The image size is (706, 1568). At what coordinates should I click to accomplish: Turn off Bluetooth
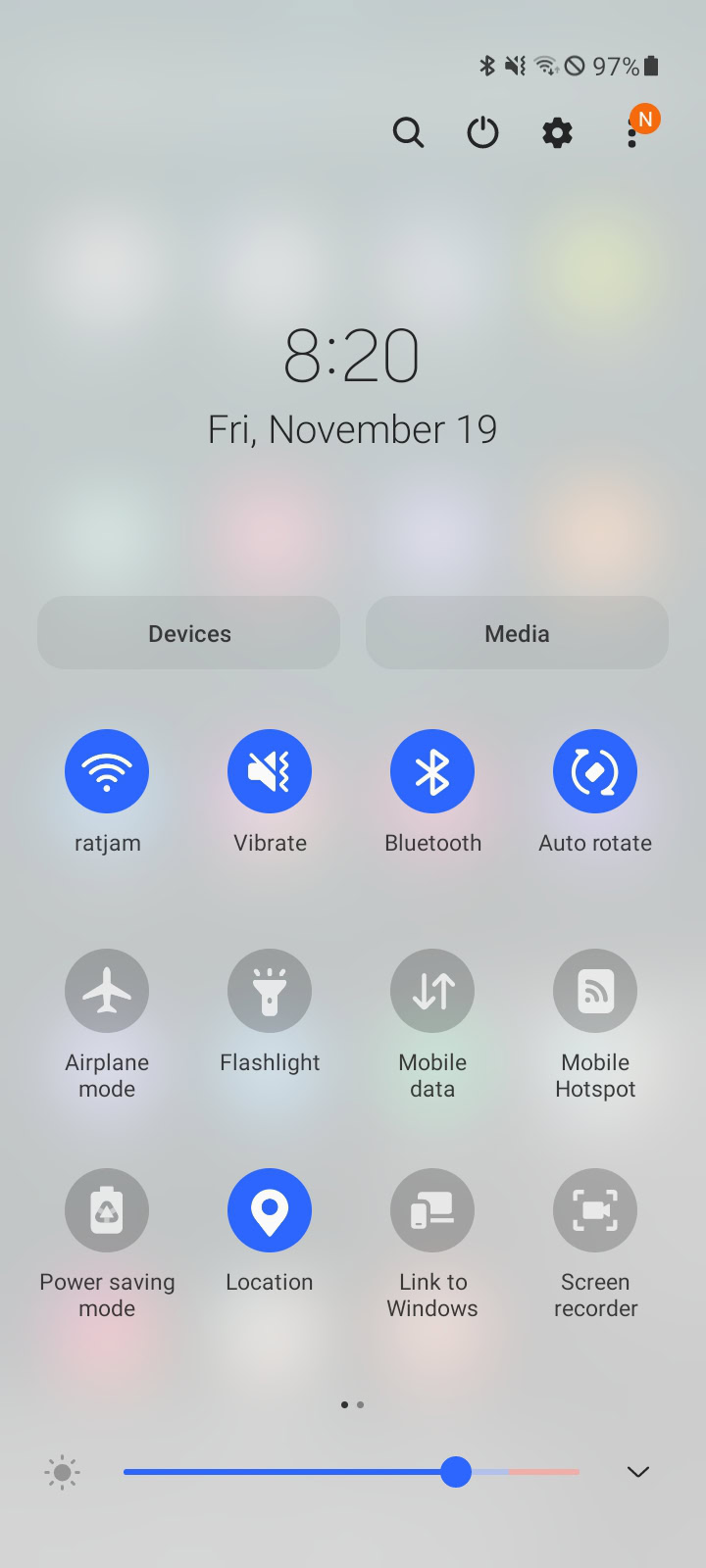click(432, 771)
